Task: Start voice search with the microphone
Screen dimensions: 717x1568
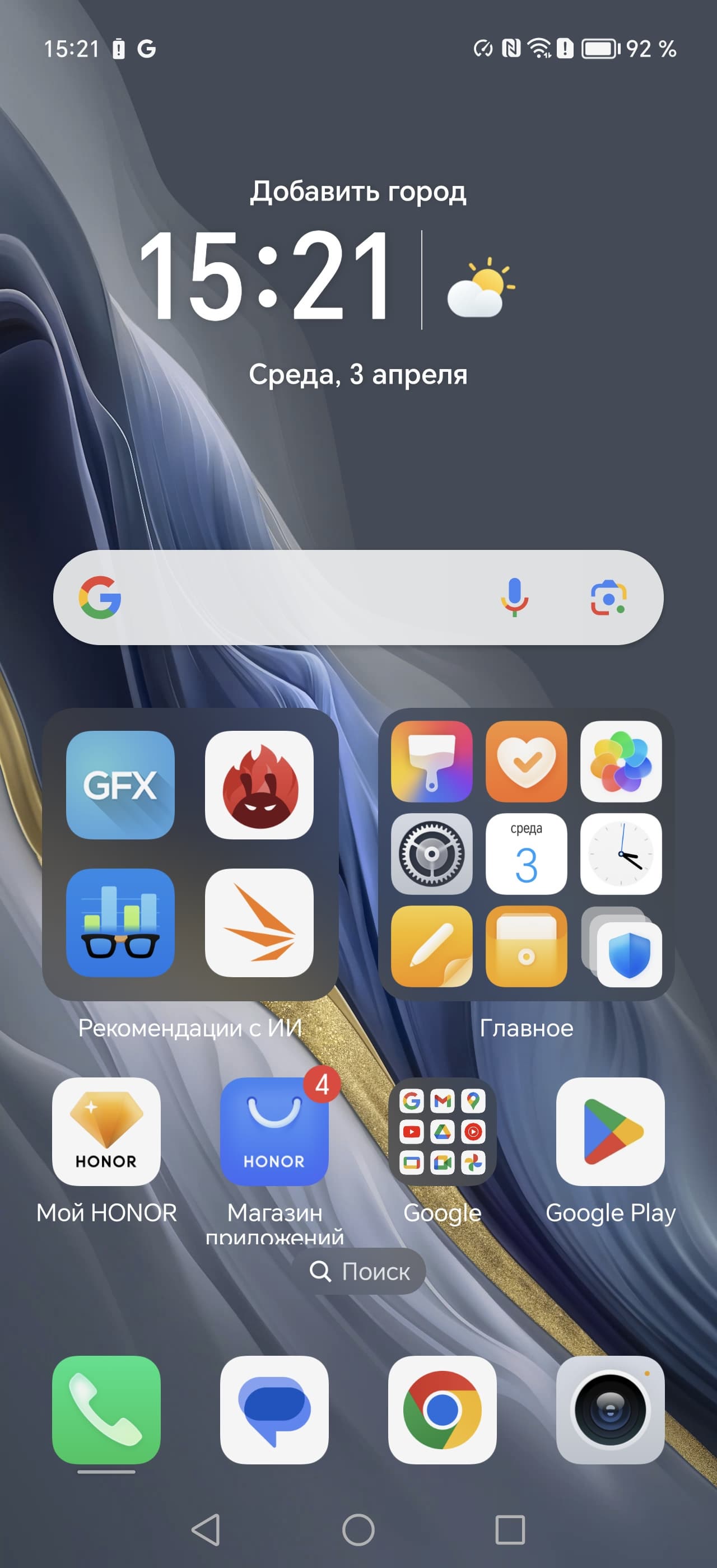Action: pyautogui.click(x=514, y=597)
